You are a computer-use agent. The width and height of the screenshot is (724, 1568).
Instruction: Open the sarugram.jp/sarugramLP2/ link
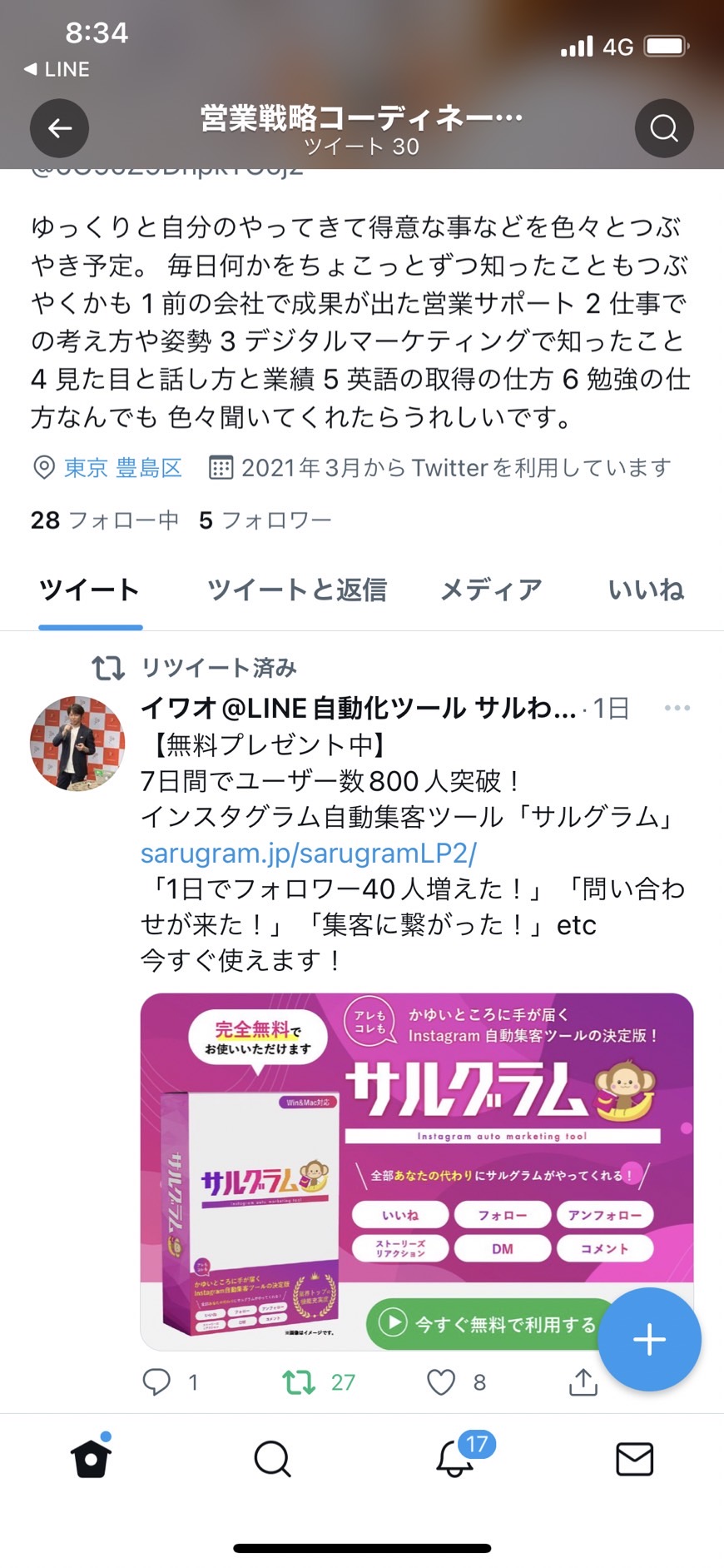309,854
